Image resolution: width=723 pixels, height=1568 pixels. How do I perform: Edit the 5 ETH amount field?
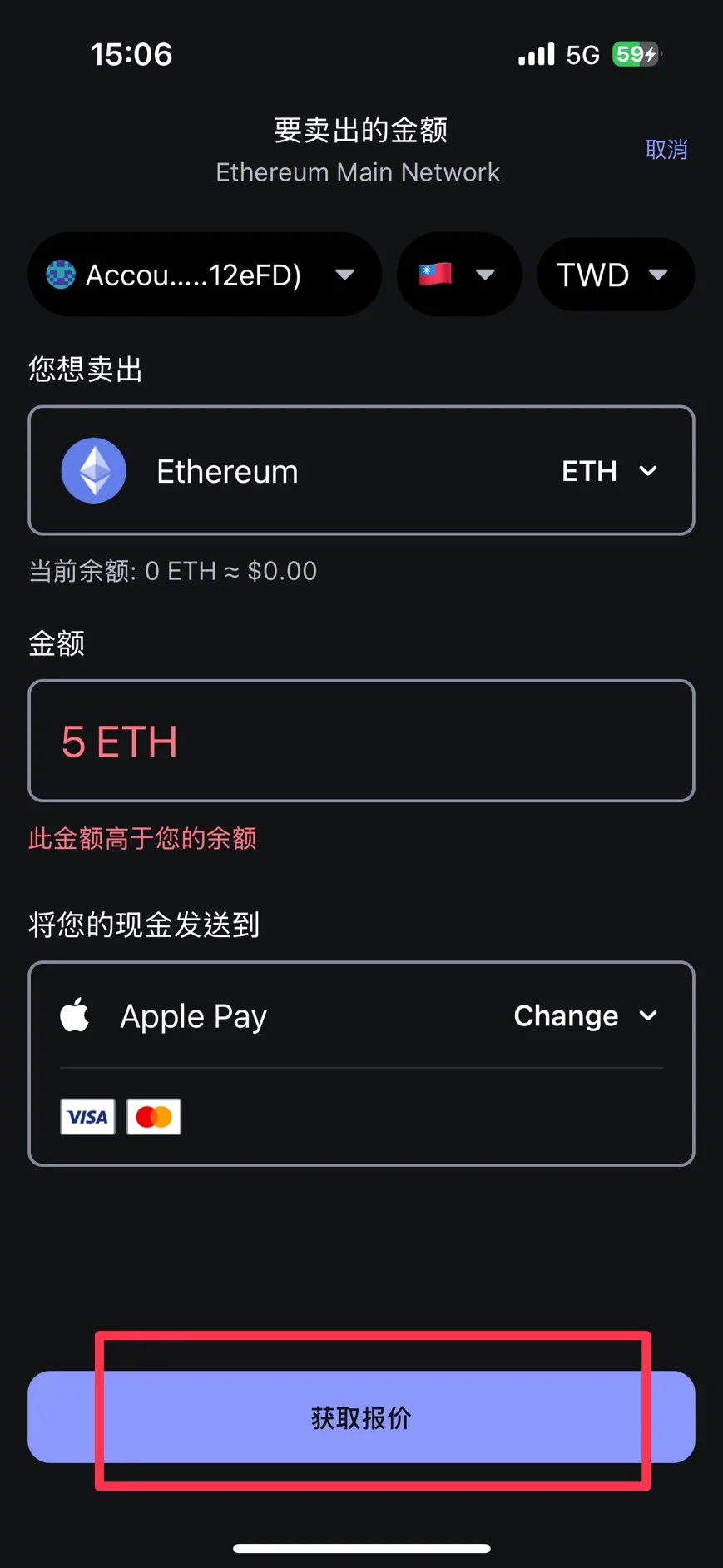coord(361,742)
